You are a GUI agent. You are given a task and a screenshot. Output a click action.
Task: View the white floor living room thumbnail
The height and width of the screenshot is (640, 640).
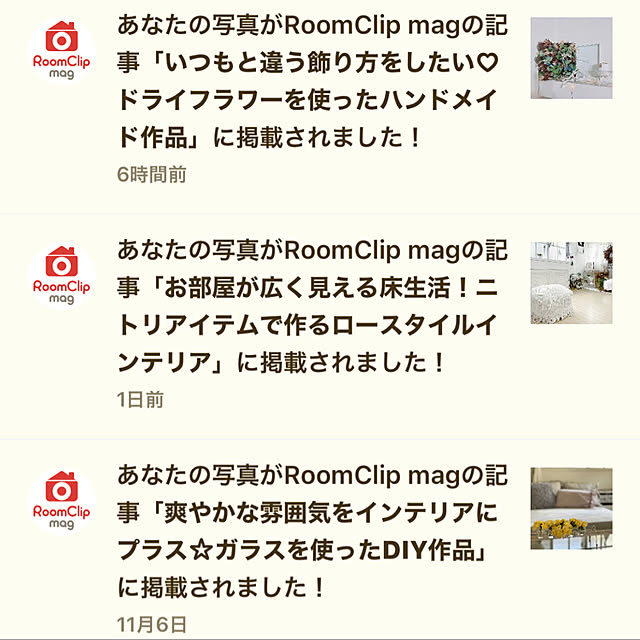571,281
